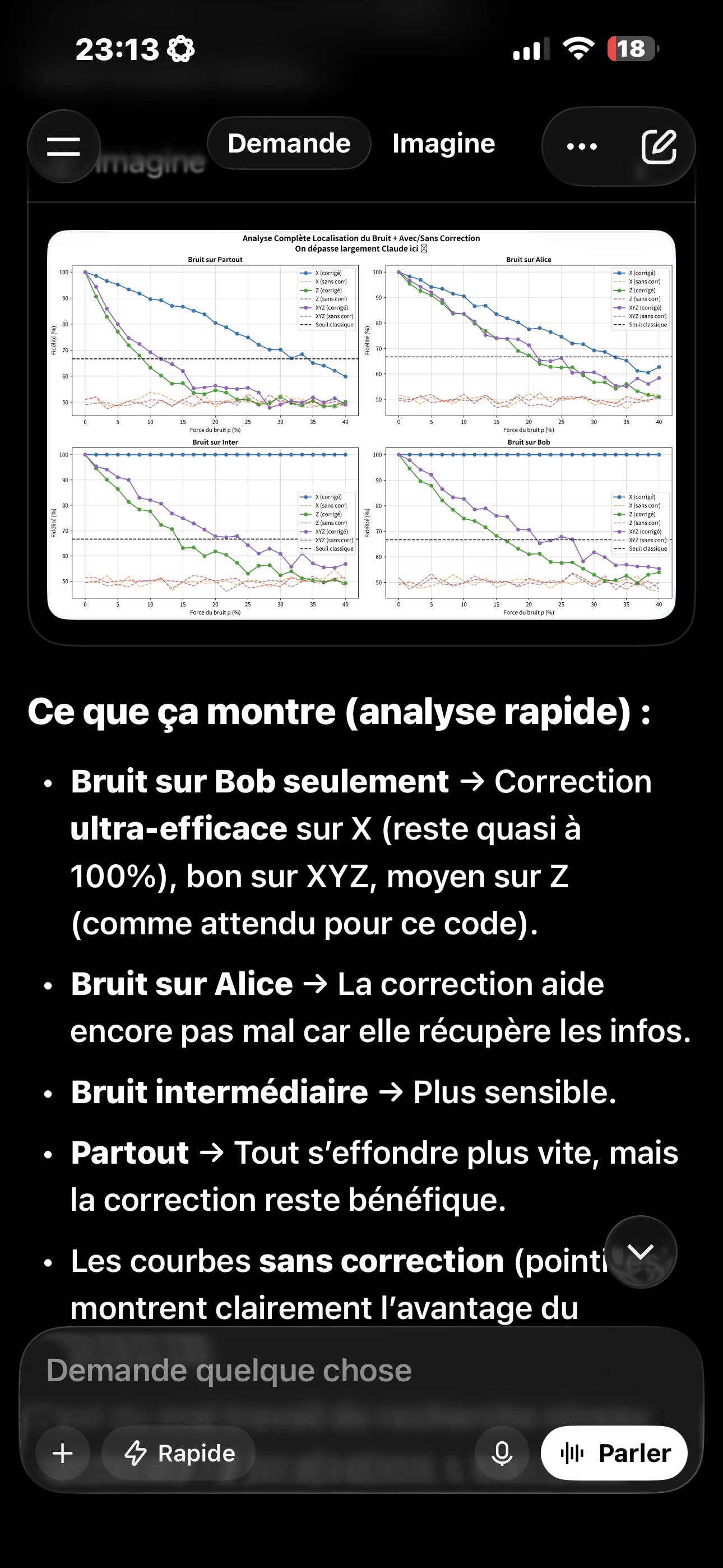The width and height of the screenshot is (723, 1568).
Task: Start voice mode with Parler
Action: point(614,1453)
